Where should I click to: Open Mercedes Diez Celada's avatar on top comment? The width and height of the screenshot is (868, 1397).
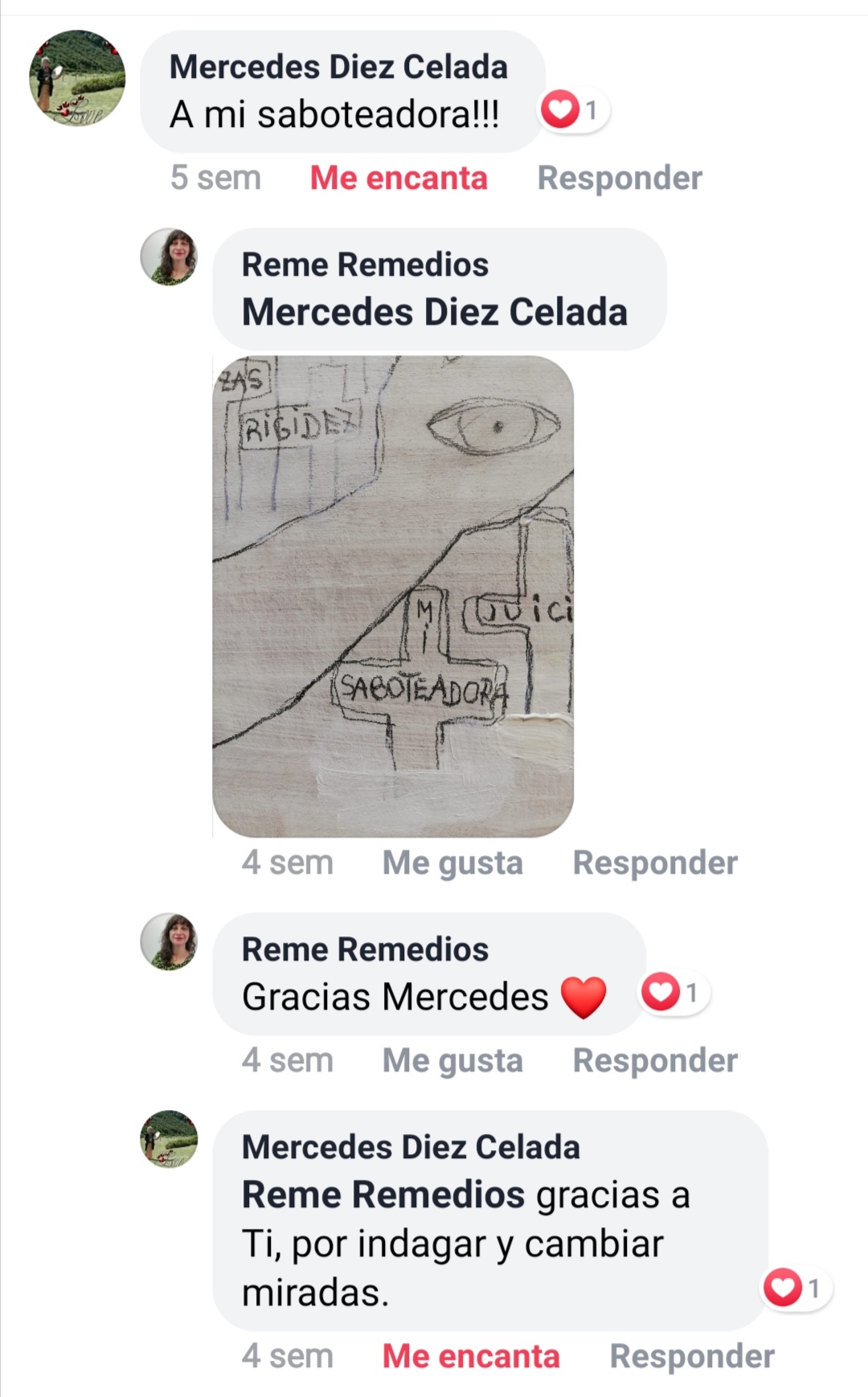77,78
